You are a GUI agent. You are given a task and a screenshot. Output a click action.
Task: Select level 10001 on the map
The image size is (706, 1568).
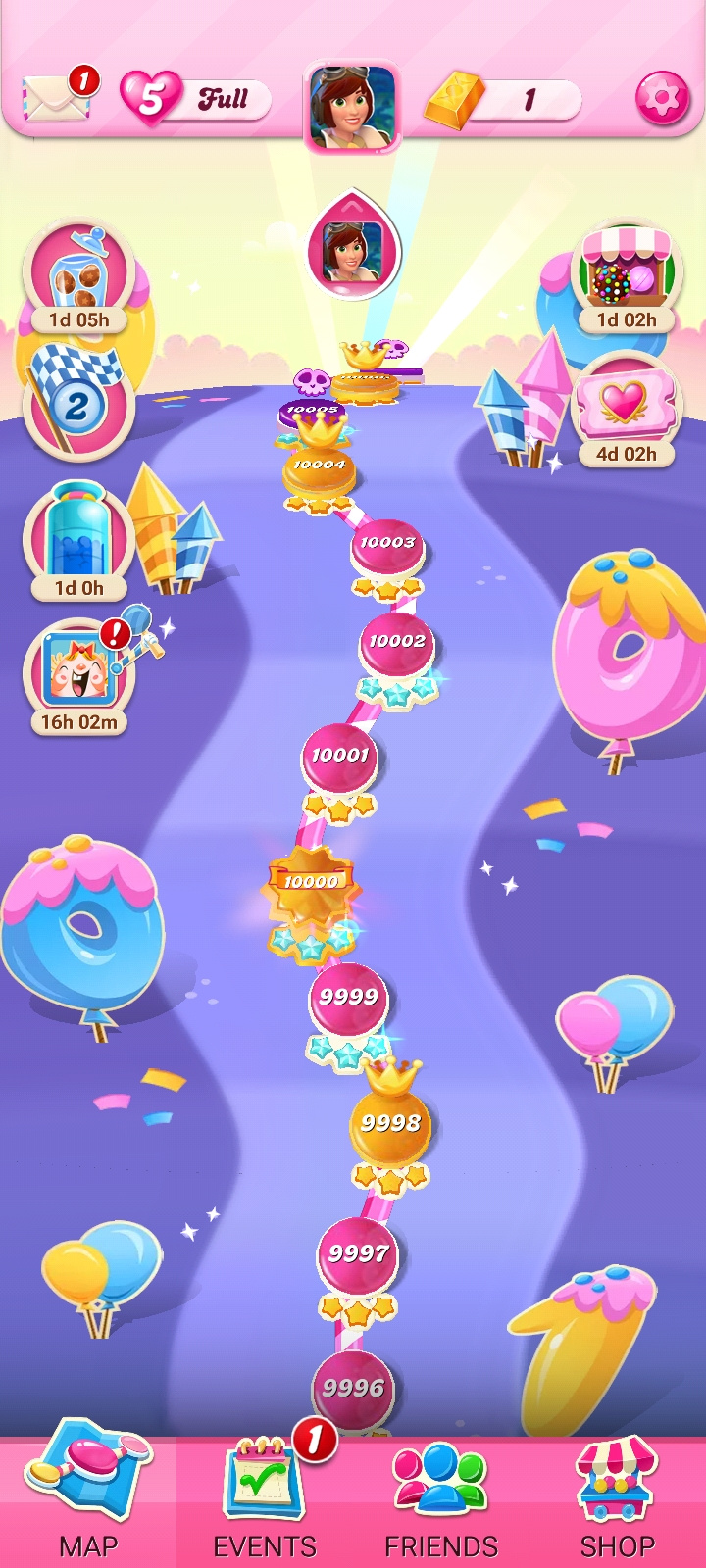pyautogui.click(x=339, y=759)
